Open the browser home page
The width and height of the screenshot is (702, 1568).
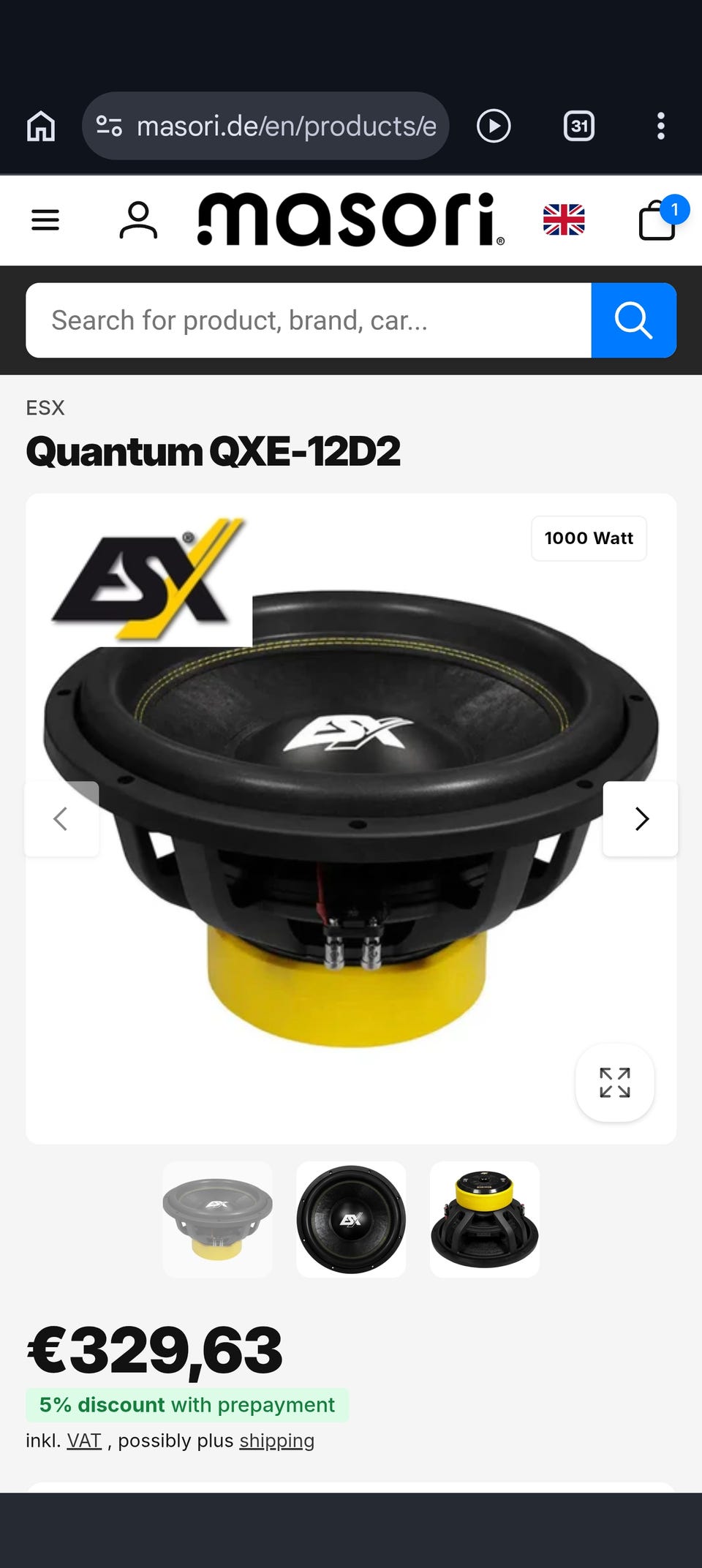[x=41, y=126]
